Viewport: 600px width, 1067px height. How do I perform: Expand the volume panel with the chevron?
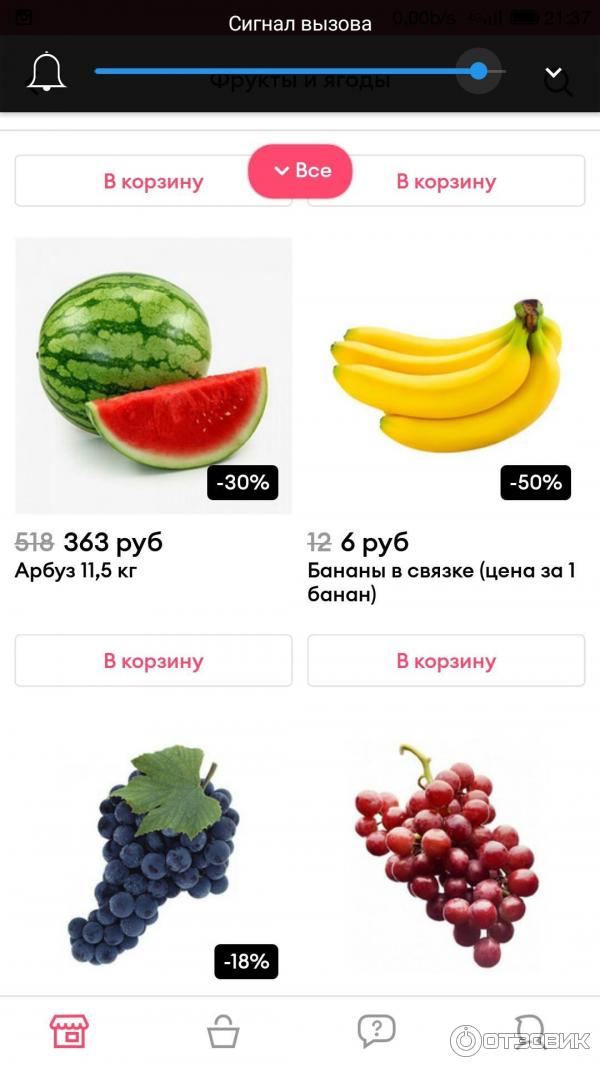pos(554,74)
